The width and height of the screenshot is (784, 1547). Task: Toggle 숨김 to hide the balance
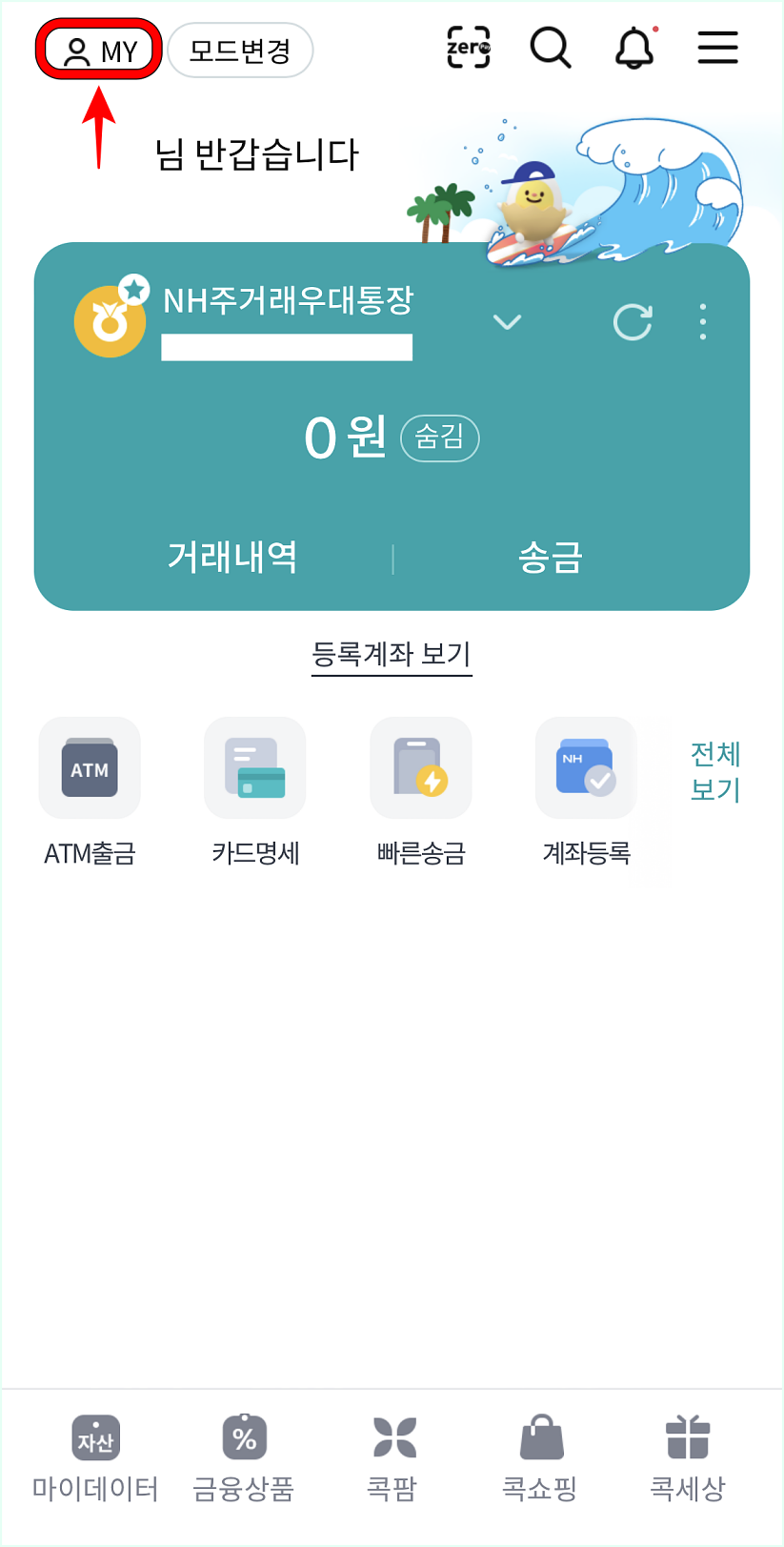pos(439,438)
